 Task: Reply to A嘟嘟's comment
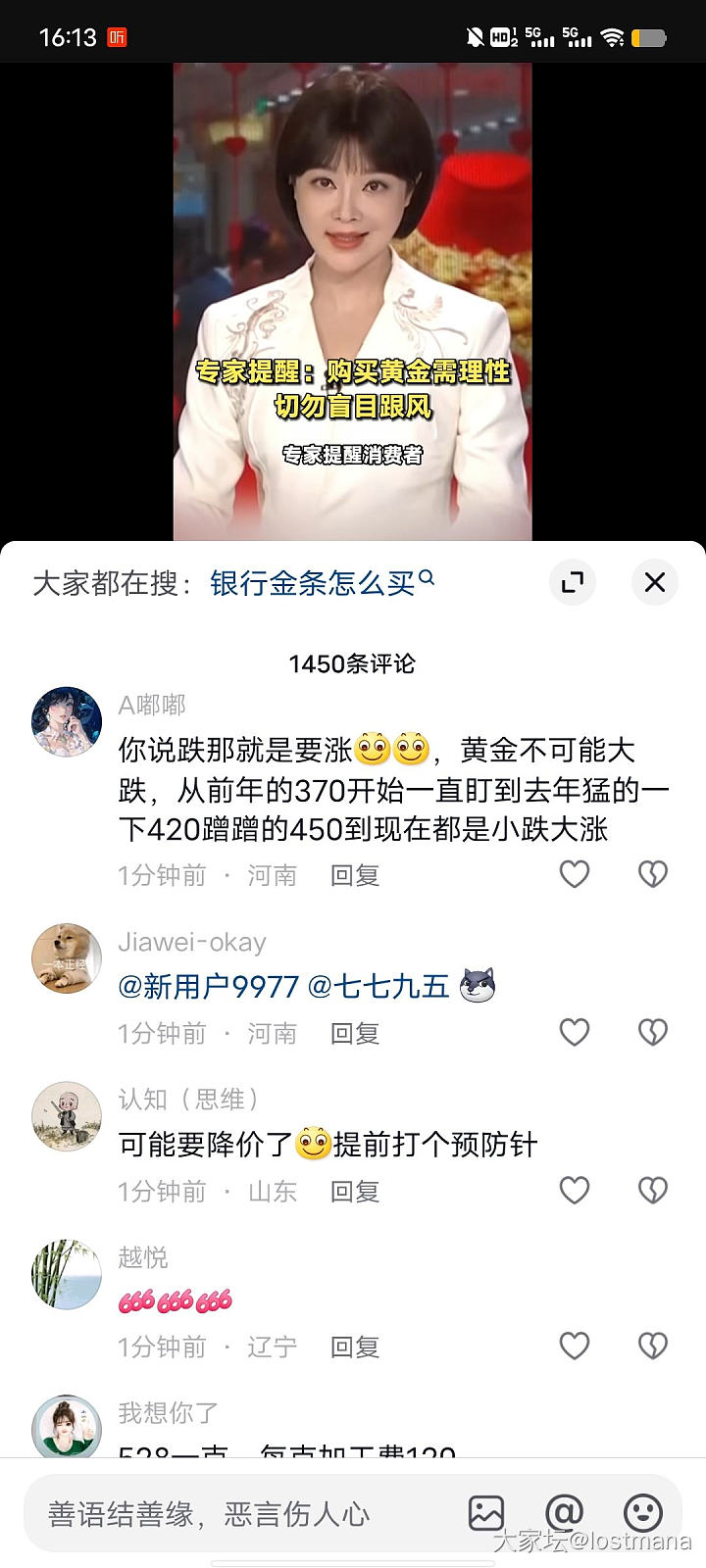click(x=354, y=875)
